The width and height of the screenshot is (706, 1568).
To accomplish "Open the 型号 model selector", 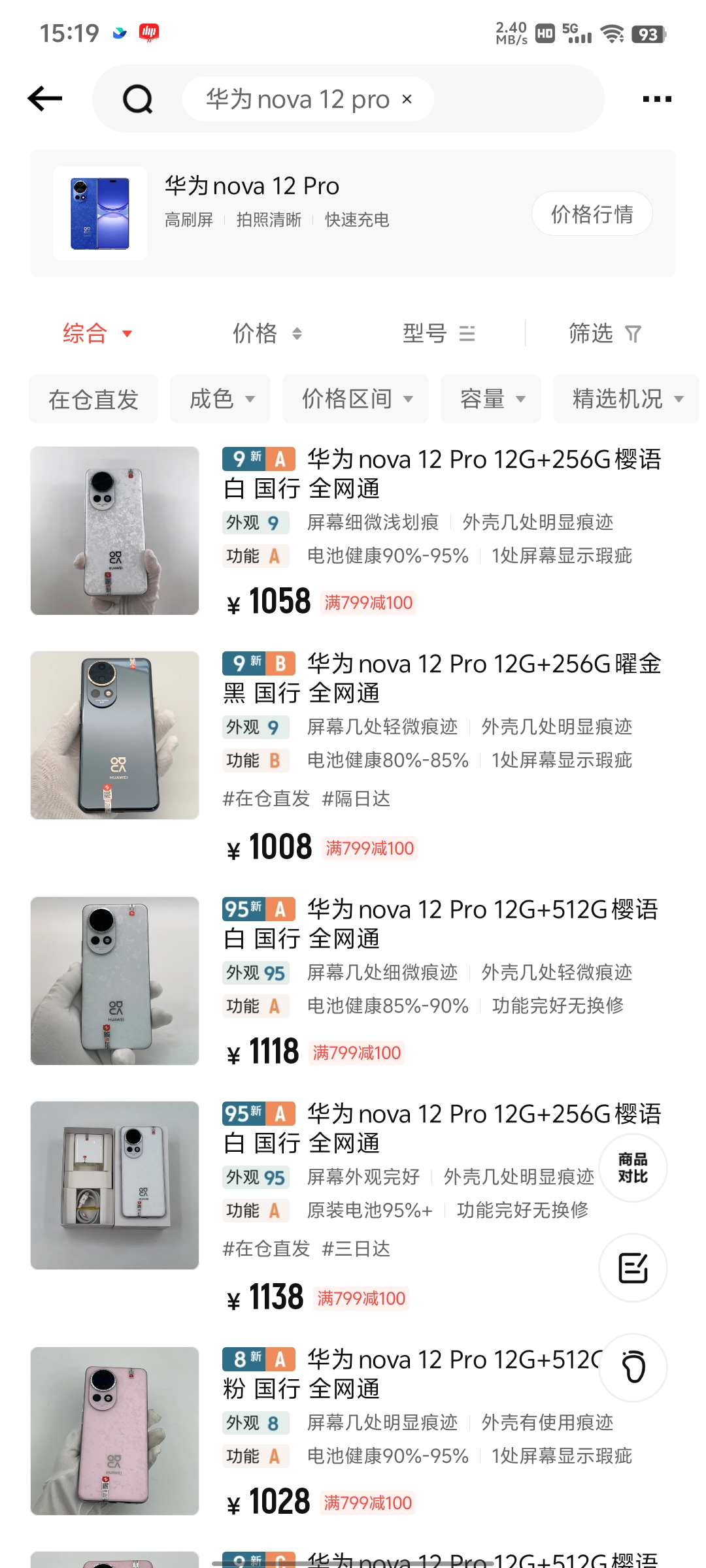I will [x=438, y=334].
